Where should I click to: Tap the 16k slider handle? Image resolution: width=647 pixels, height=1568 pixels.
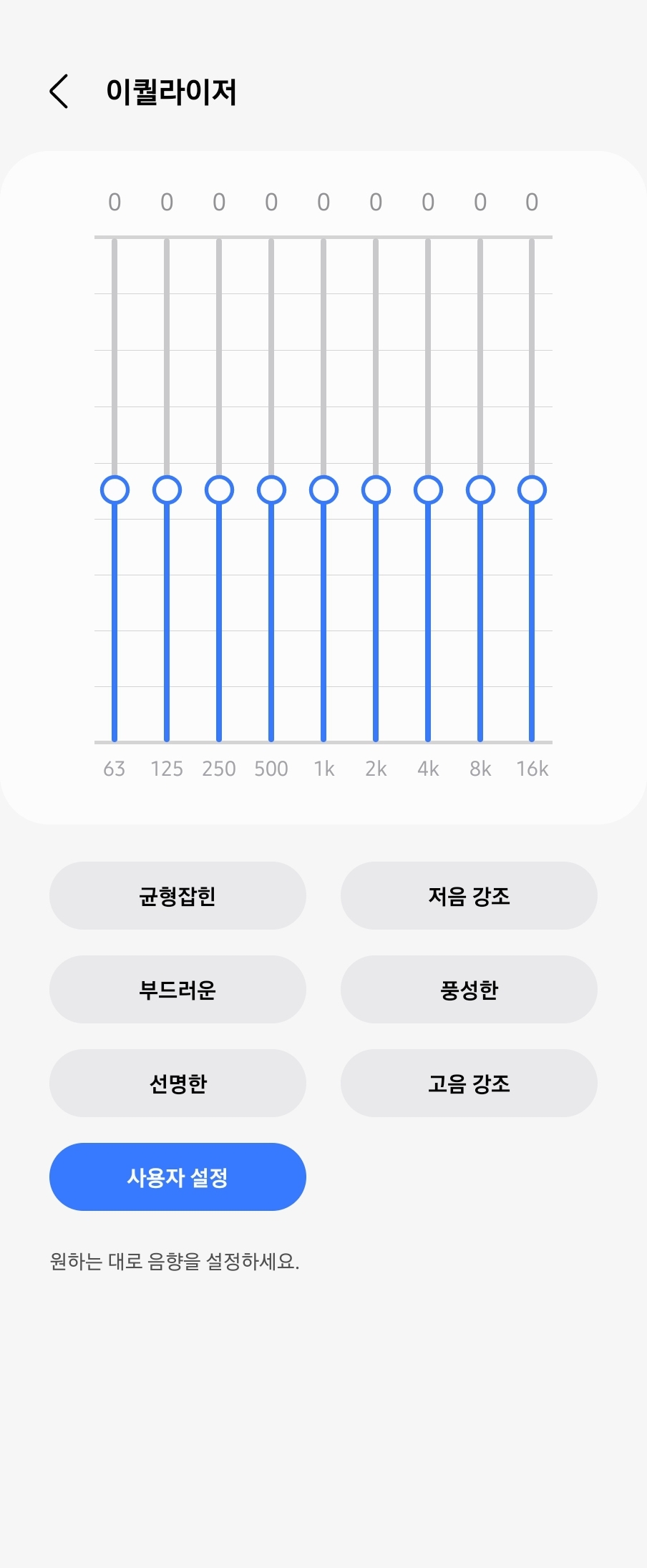click(532, 490)
